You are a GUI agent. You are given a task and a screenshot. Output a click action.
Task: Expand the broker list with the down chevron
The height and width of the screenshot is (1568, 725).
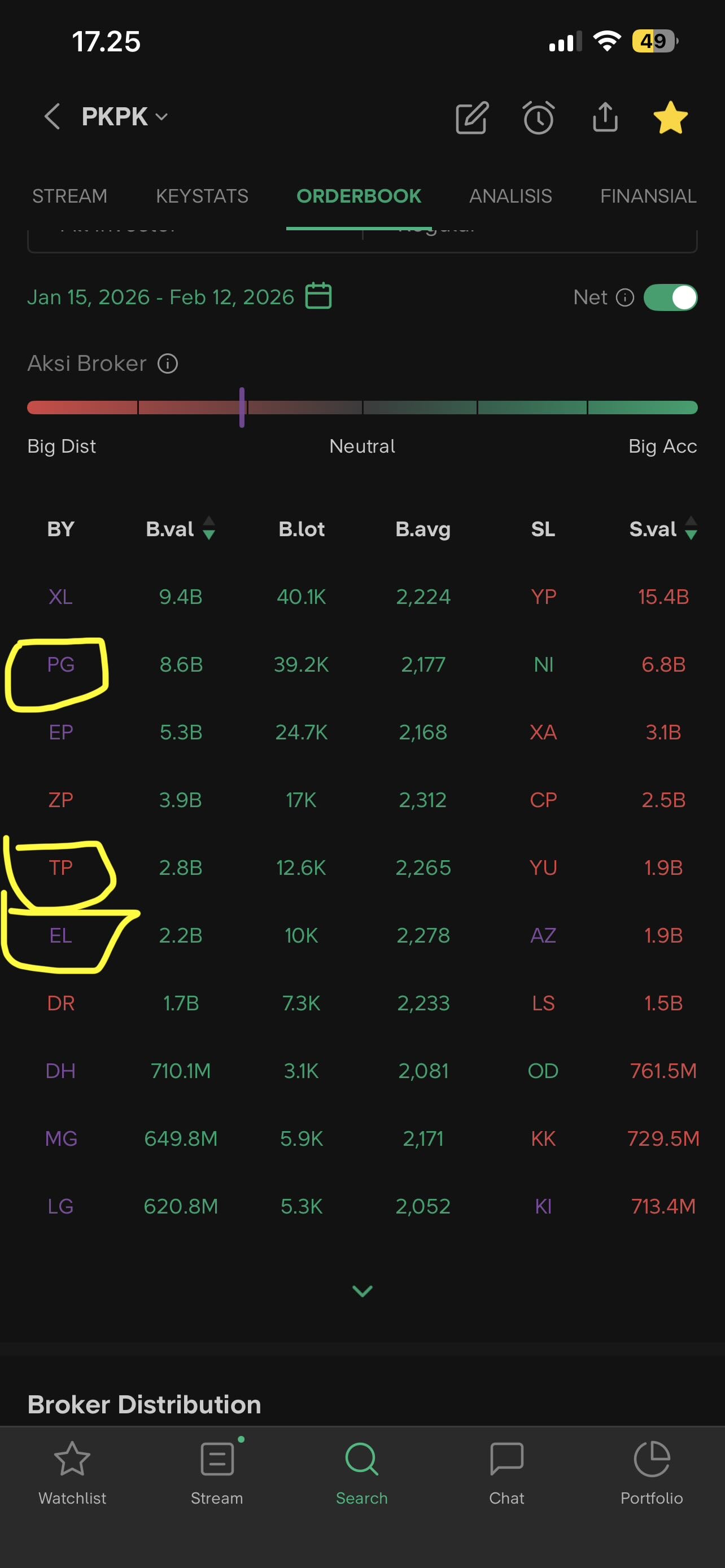pos(362,1290)
